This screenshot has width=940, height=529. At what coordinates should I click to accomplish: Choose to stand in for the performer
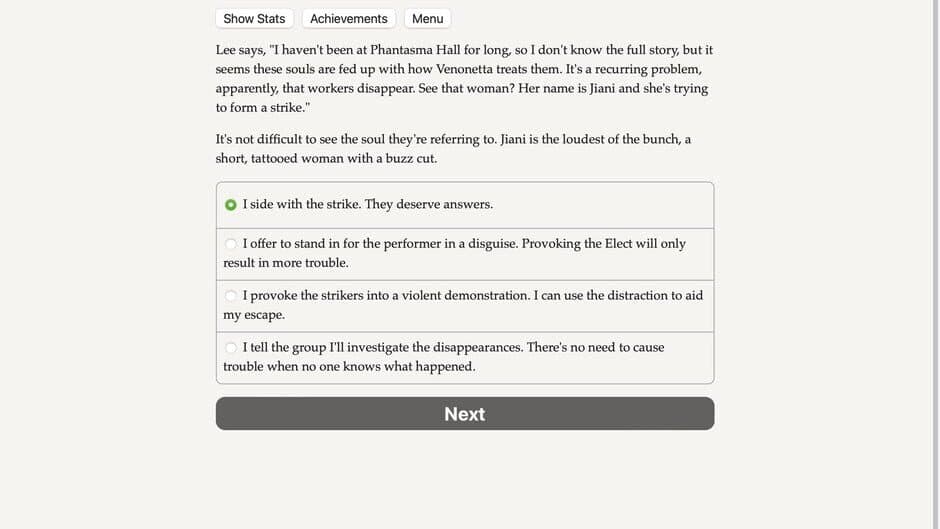(x=231, y=243)
